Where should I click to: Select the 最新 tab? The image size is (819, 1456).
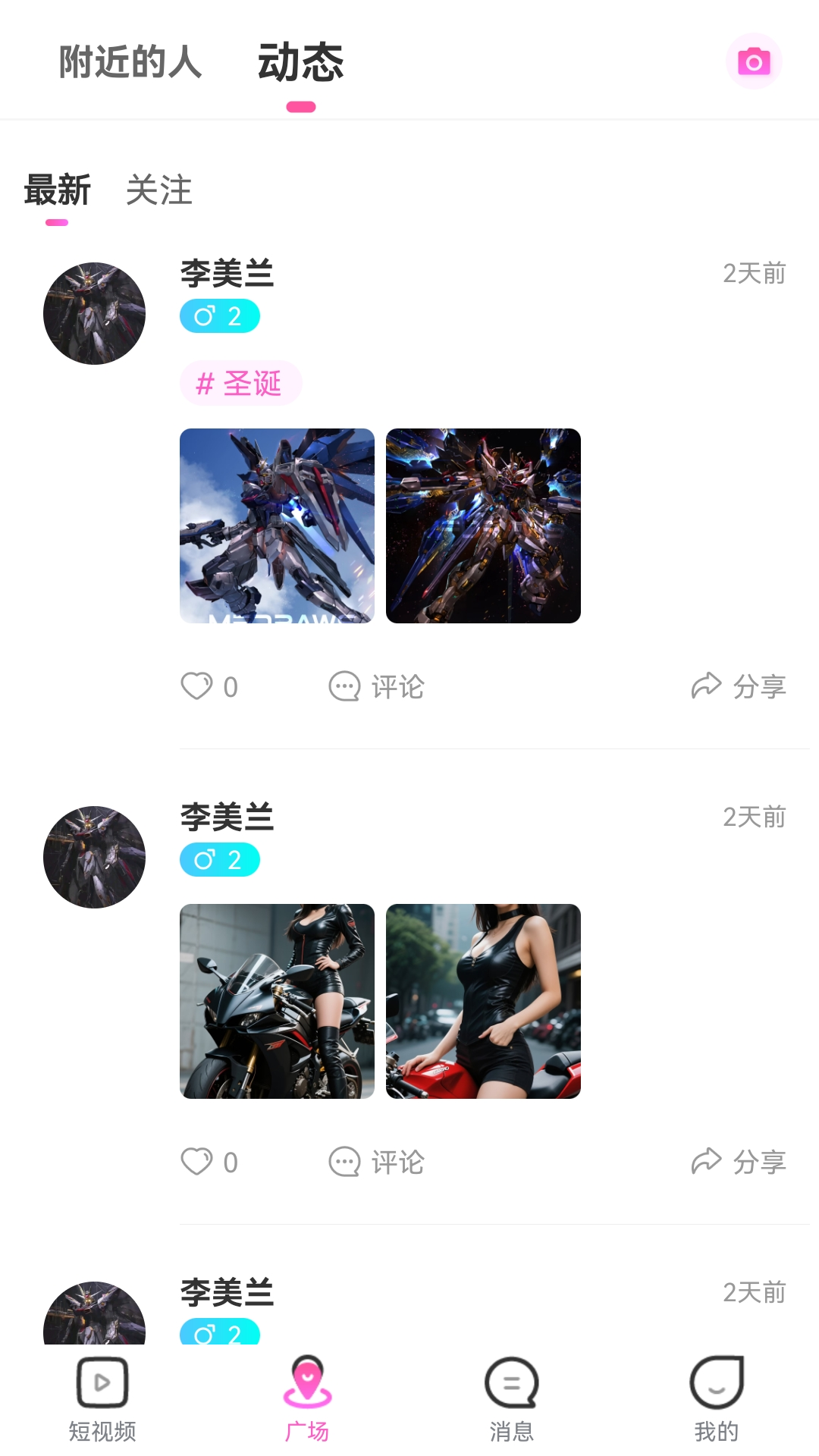tap(57, 192)
